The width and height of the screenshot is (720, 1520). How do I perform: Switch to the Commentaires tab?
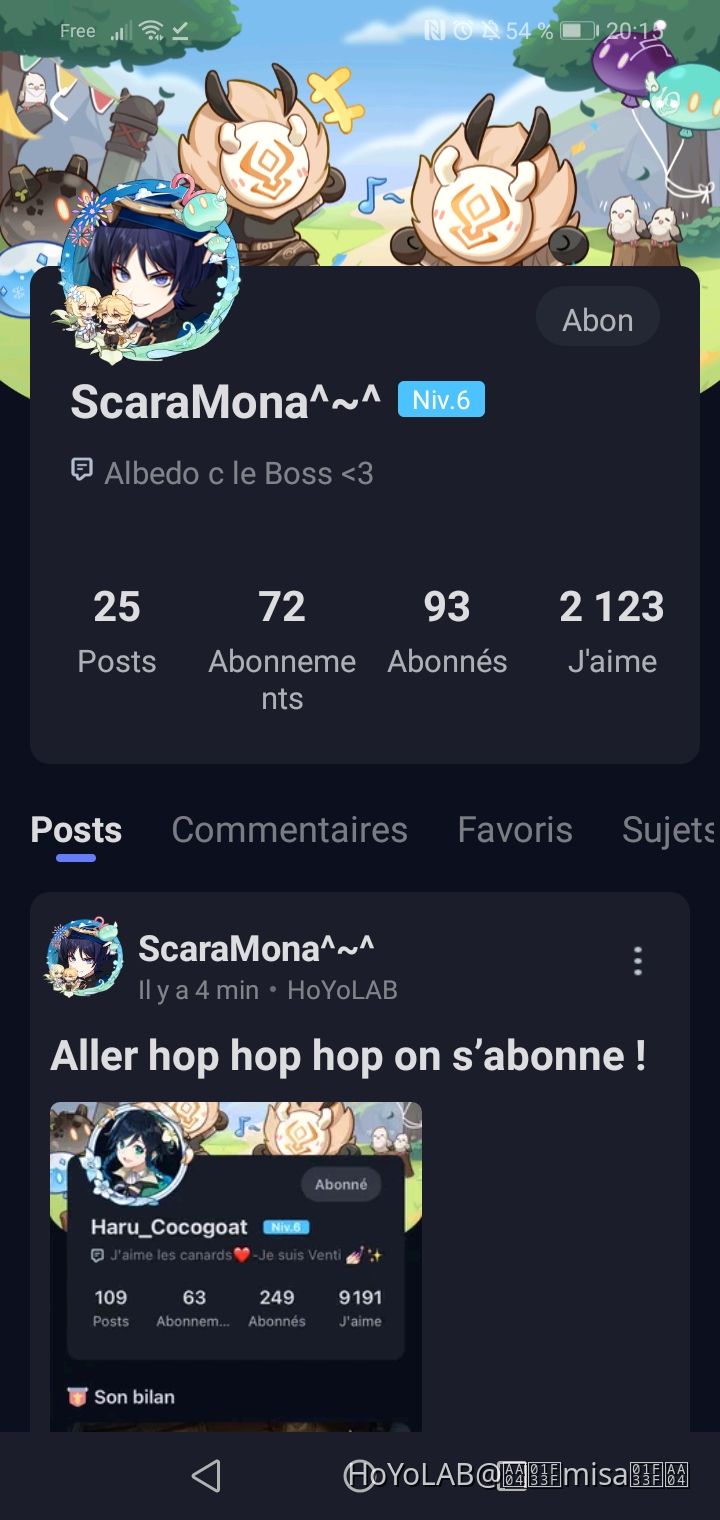(x=289, y=829)
